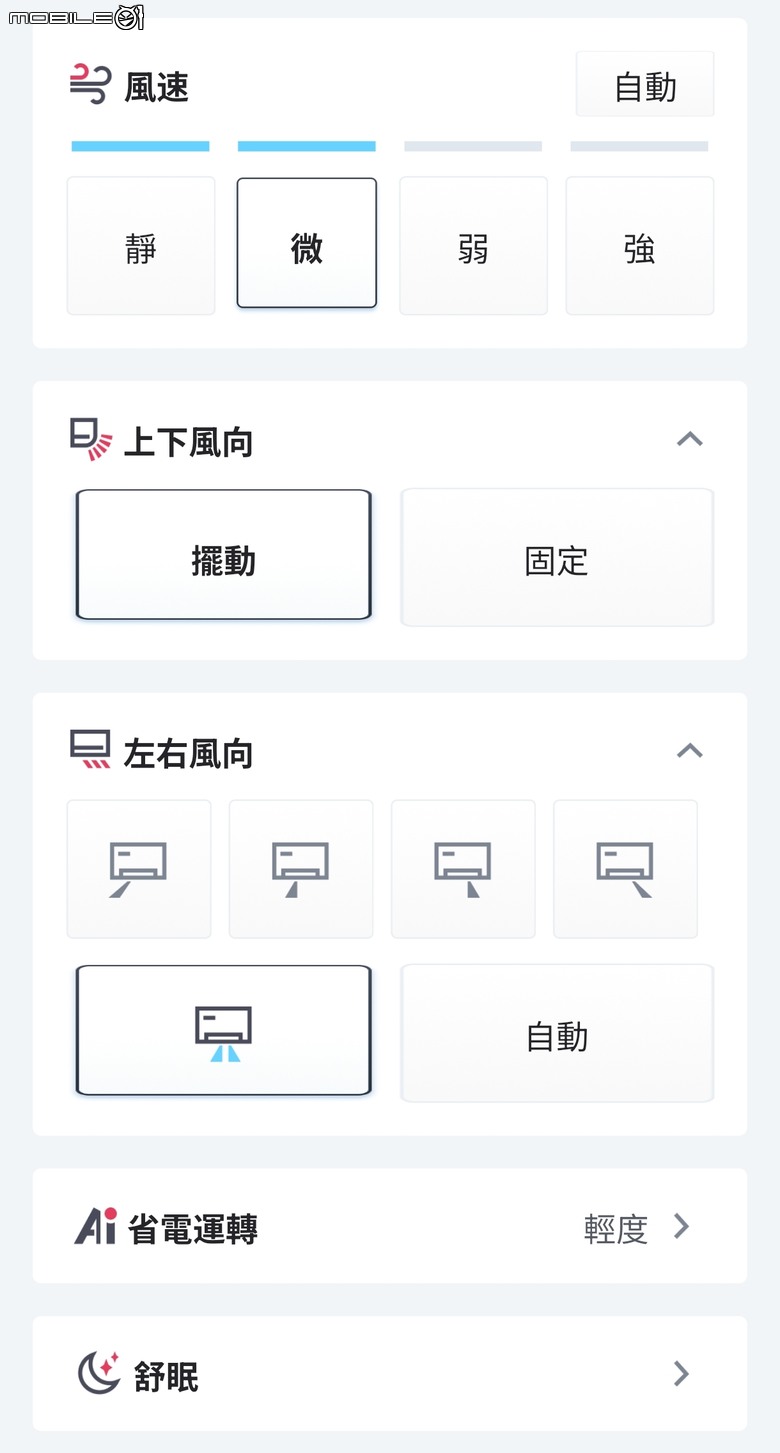Set fan speed to 自動
Screen dimensions: 780x1453
pos(645,86)
